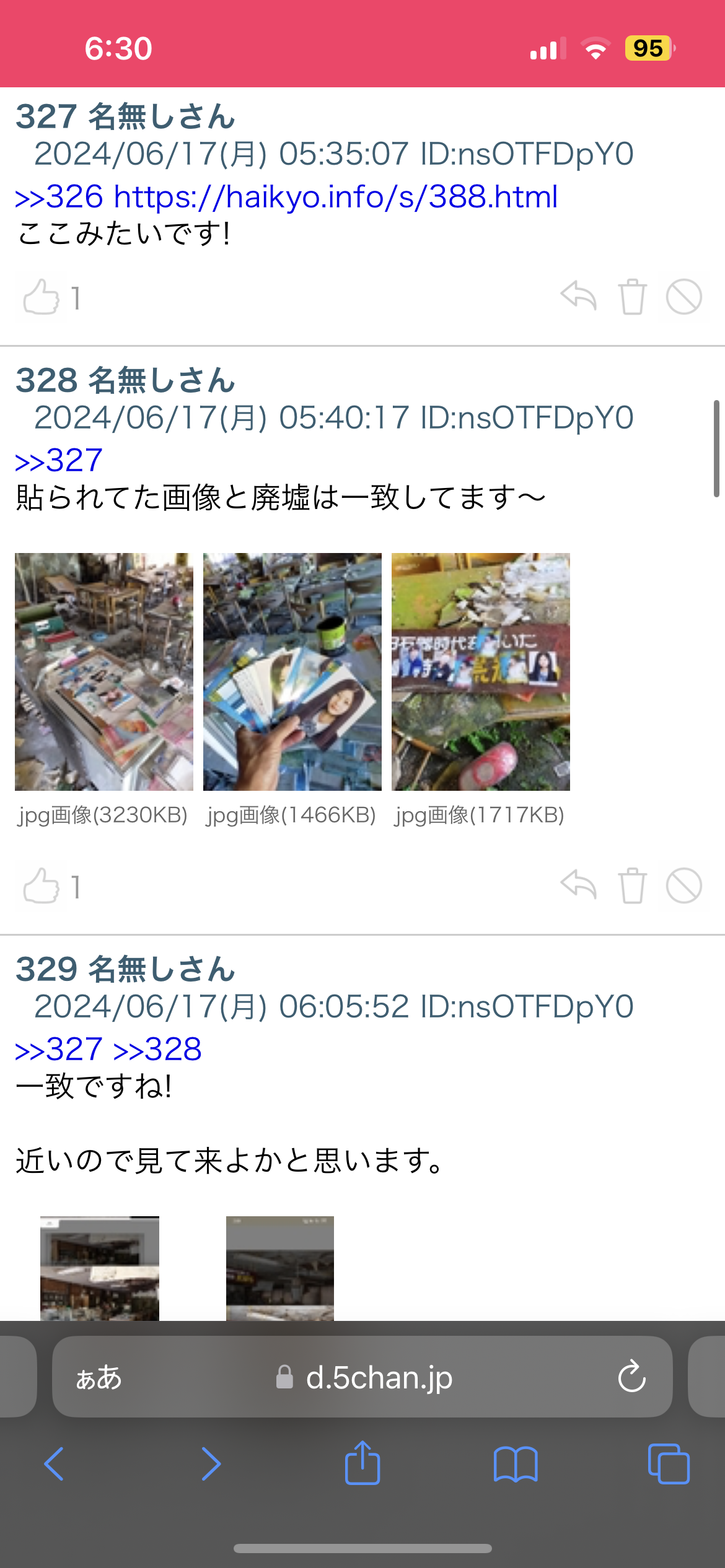Open the haikyo.info link in post 327

pyautogui.click(x=335, y=197)
